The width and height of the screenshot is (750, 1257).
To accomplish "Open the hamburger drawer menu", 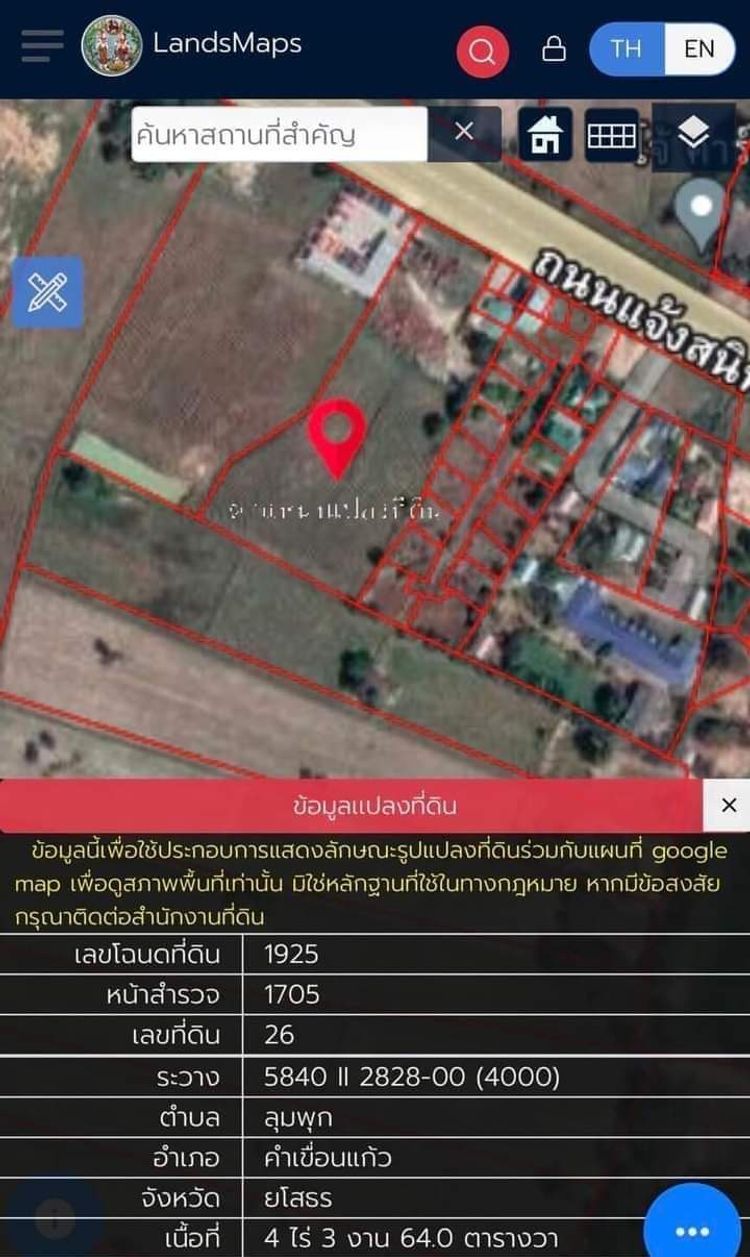I will (41, 46).
